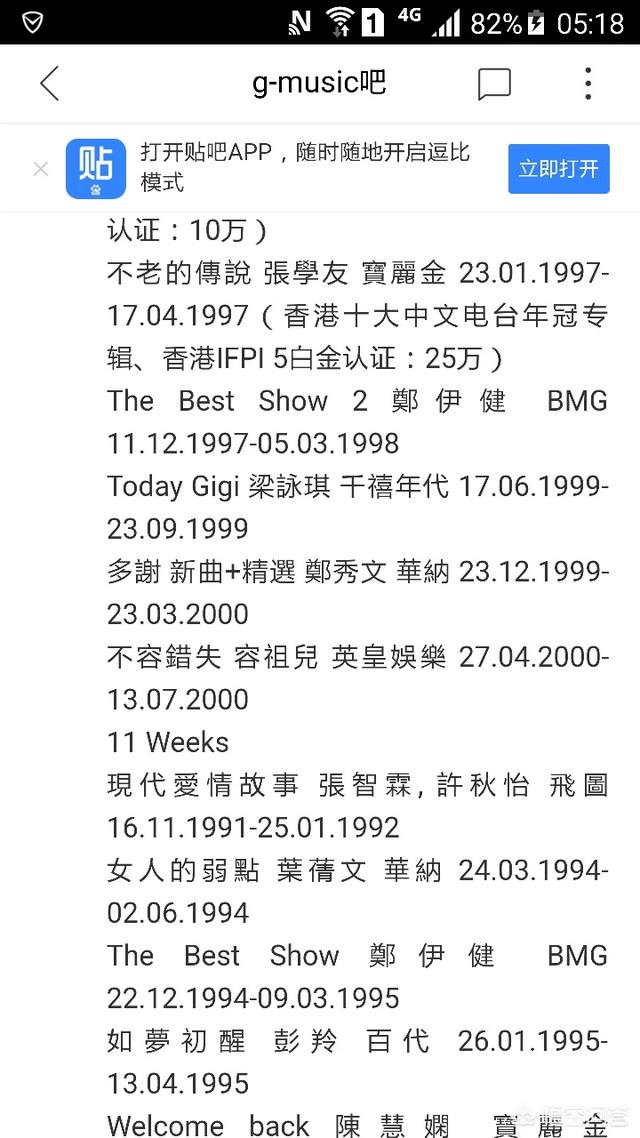Dismiss the 贴吧 APP banner
The image size is (640, 1138).
click(x=41, y=169)
